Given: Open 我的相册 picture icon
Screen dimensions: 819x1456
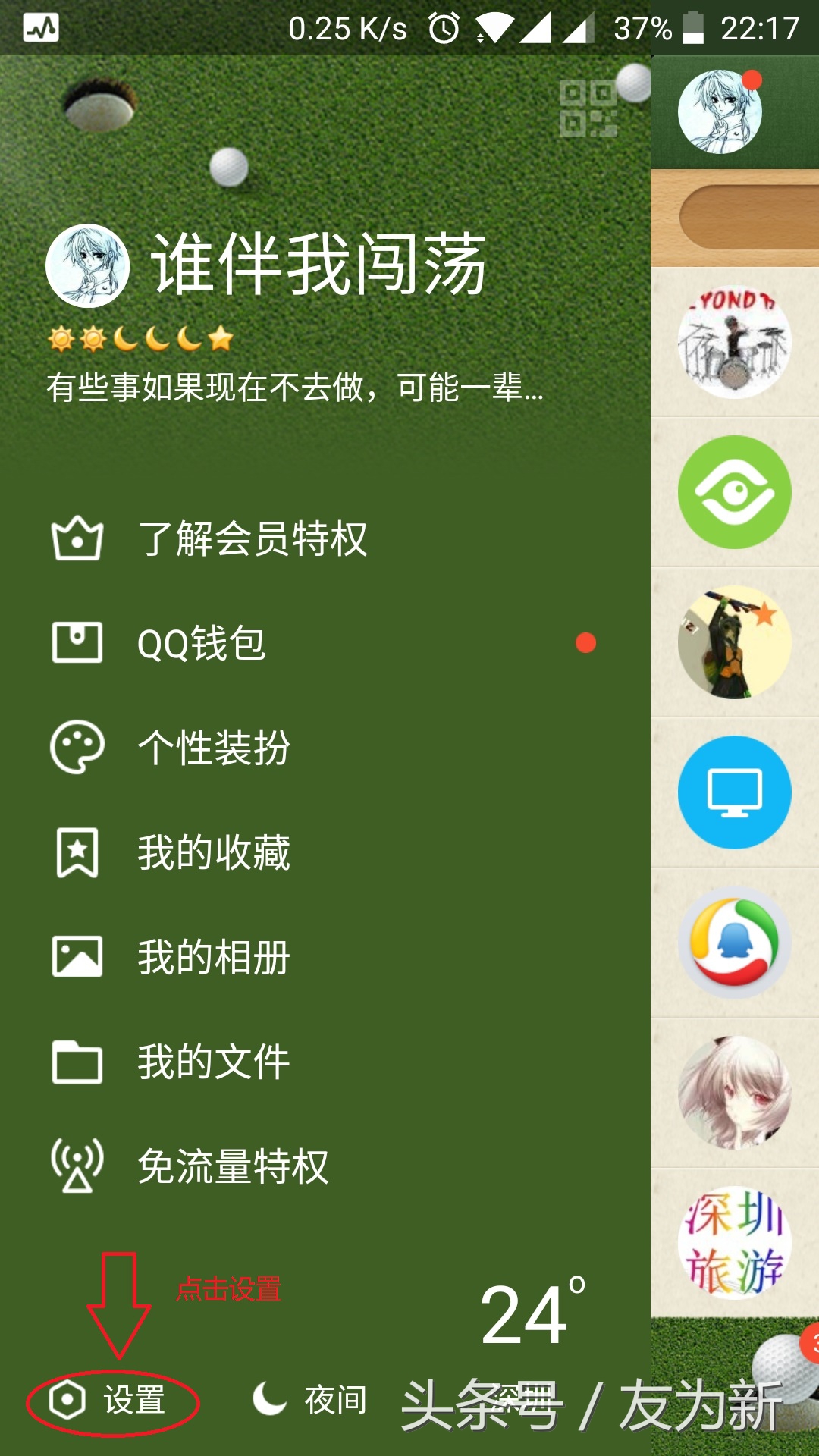Looking at the screenshot, I should tap(76, 958).
